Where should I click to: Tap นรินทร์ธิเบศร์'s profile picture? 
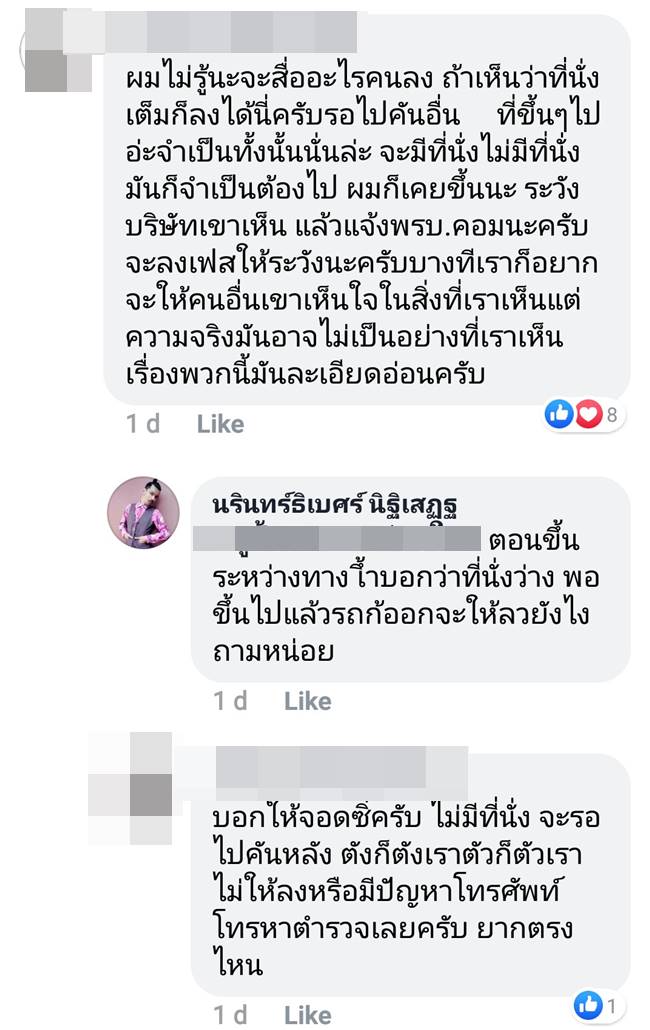[144, 513]
